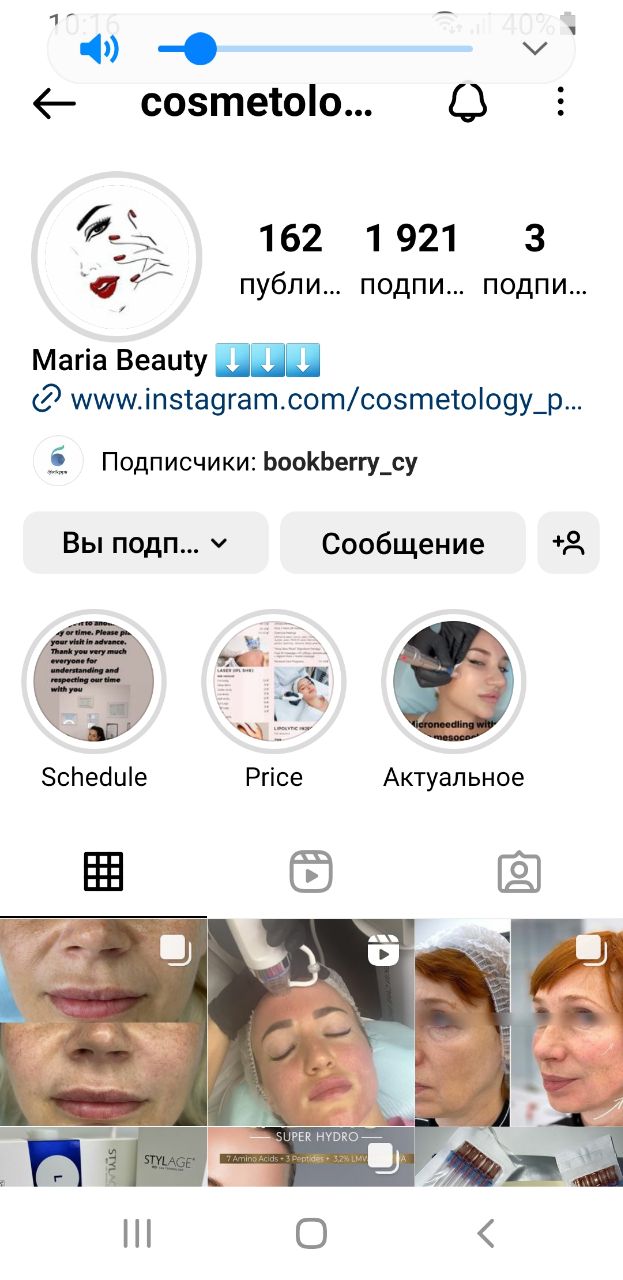Open the Вы подписаны dropdown
This screenshot has height=1280, width=623.
click(146, 543)
